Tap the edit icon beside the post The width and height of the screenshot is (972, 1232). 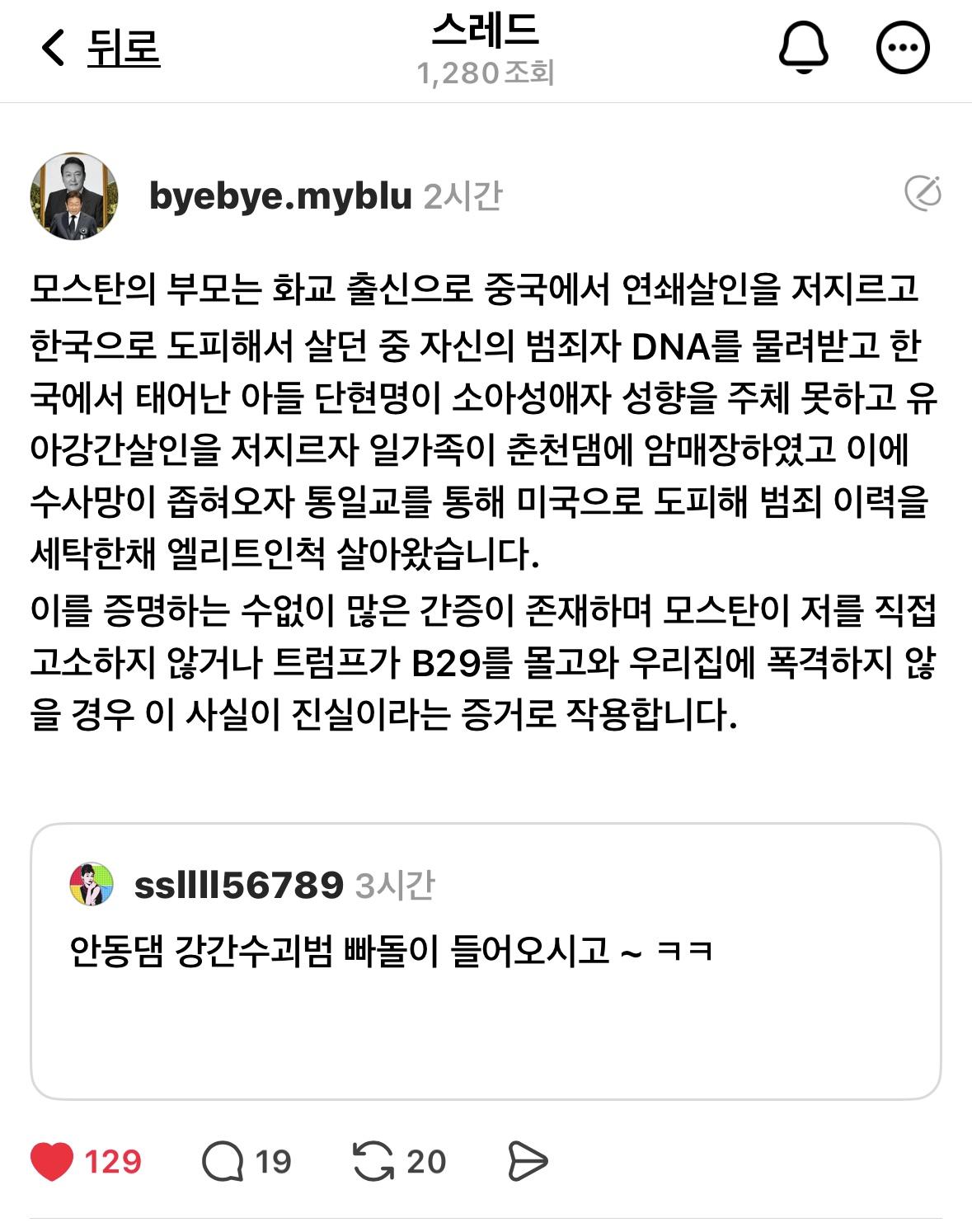click(x=922, y=195)
